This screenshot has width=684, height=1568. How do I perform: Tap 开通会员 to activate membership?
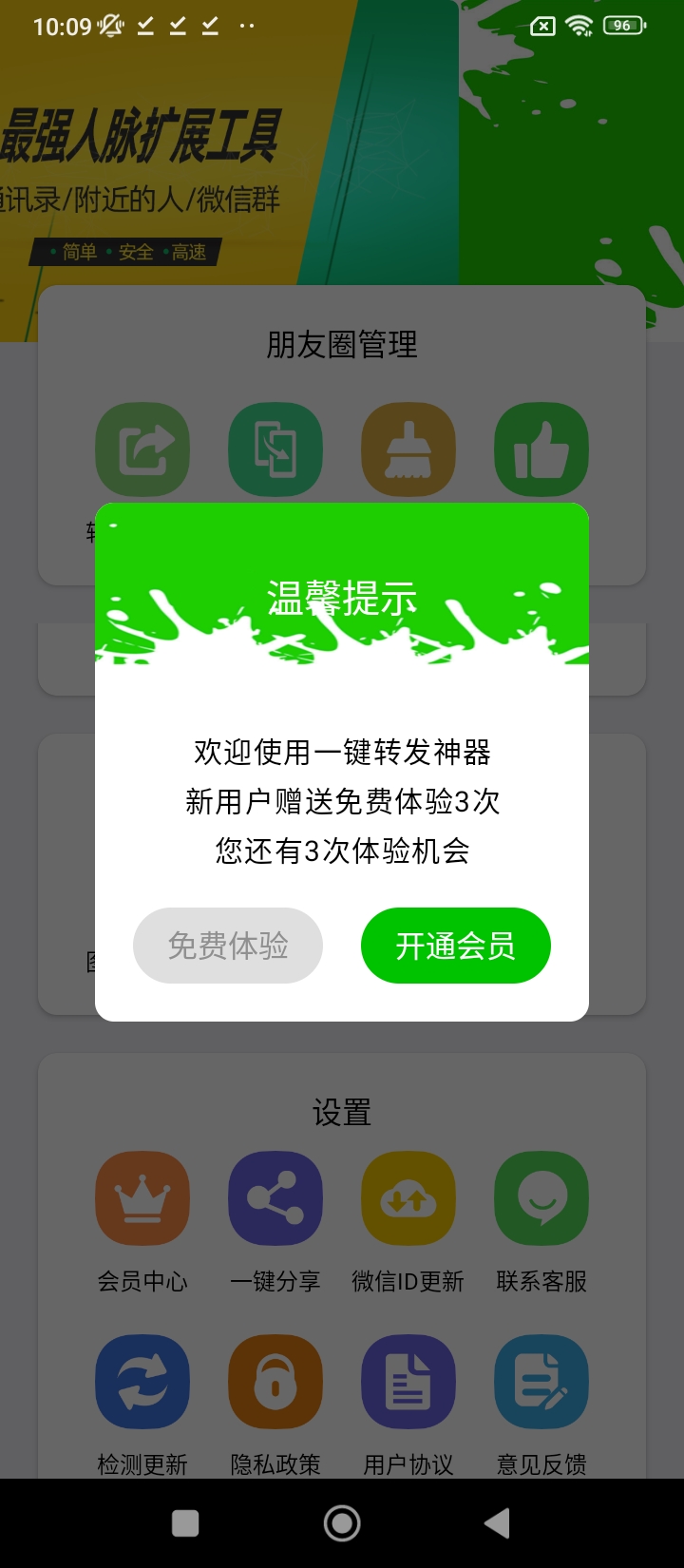[x=456, y=946]
